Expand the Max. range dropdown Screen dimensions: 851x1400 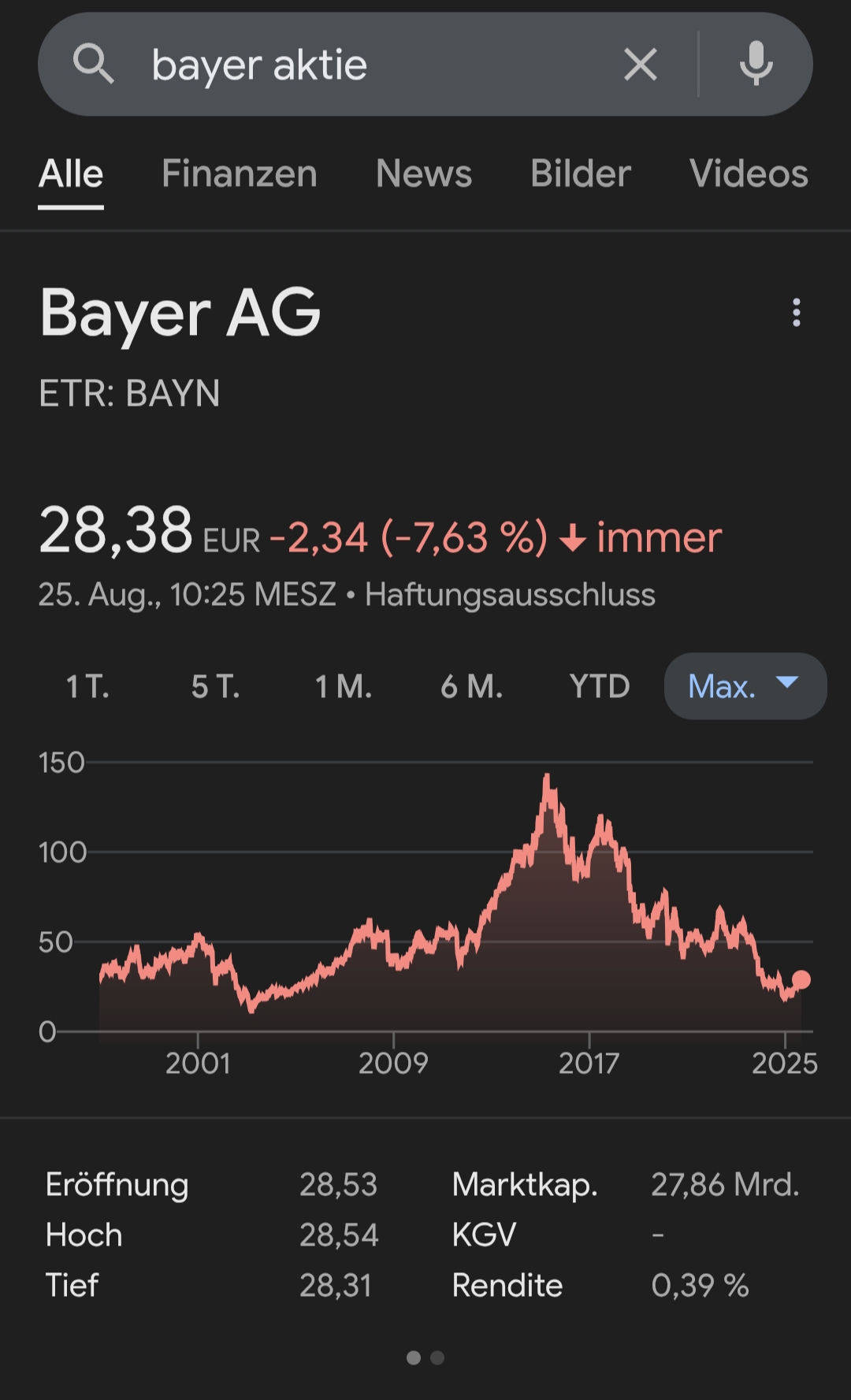745,686
